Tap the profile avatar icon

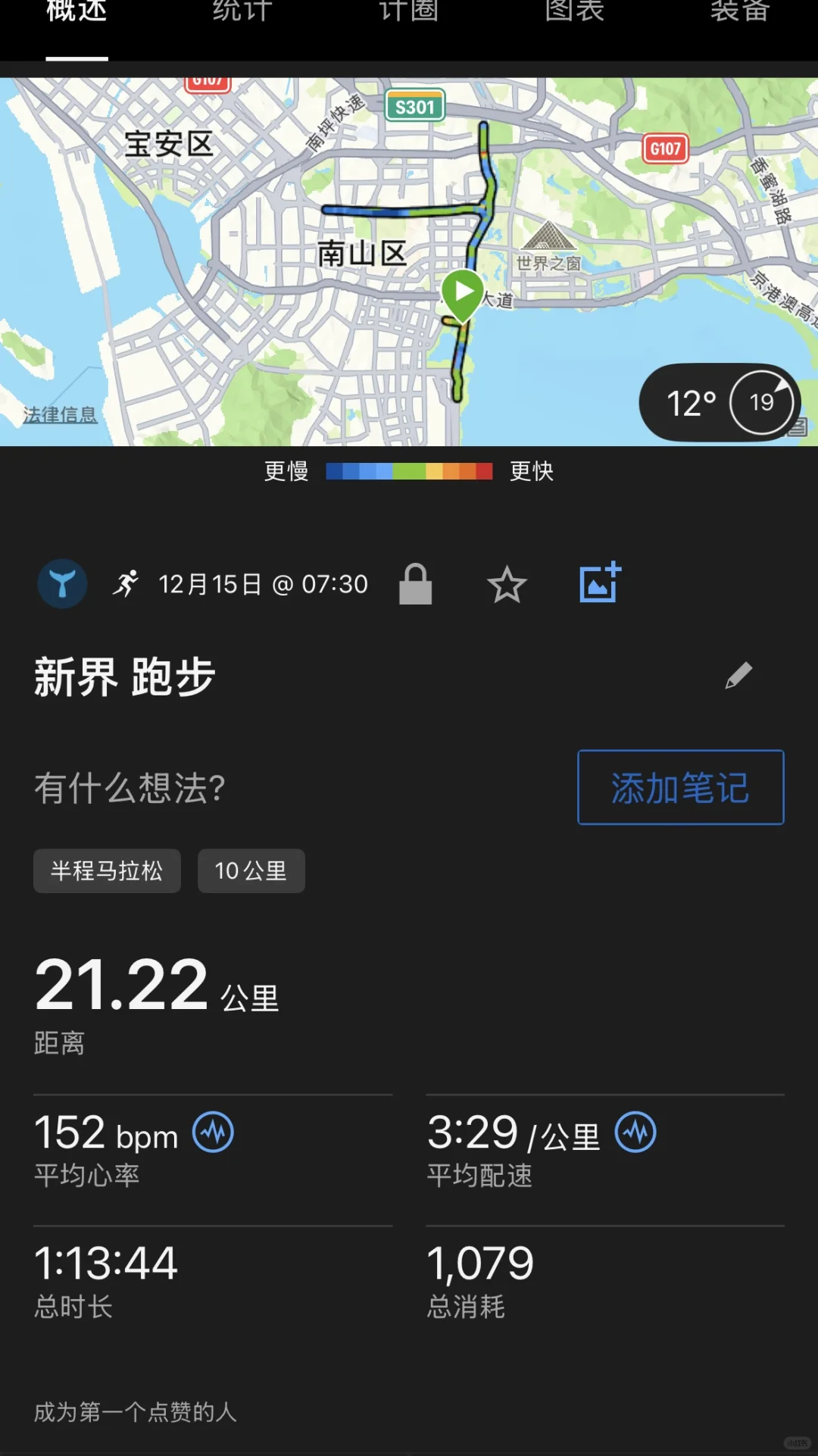(62, 584)
